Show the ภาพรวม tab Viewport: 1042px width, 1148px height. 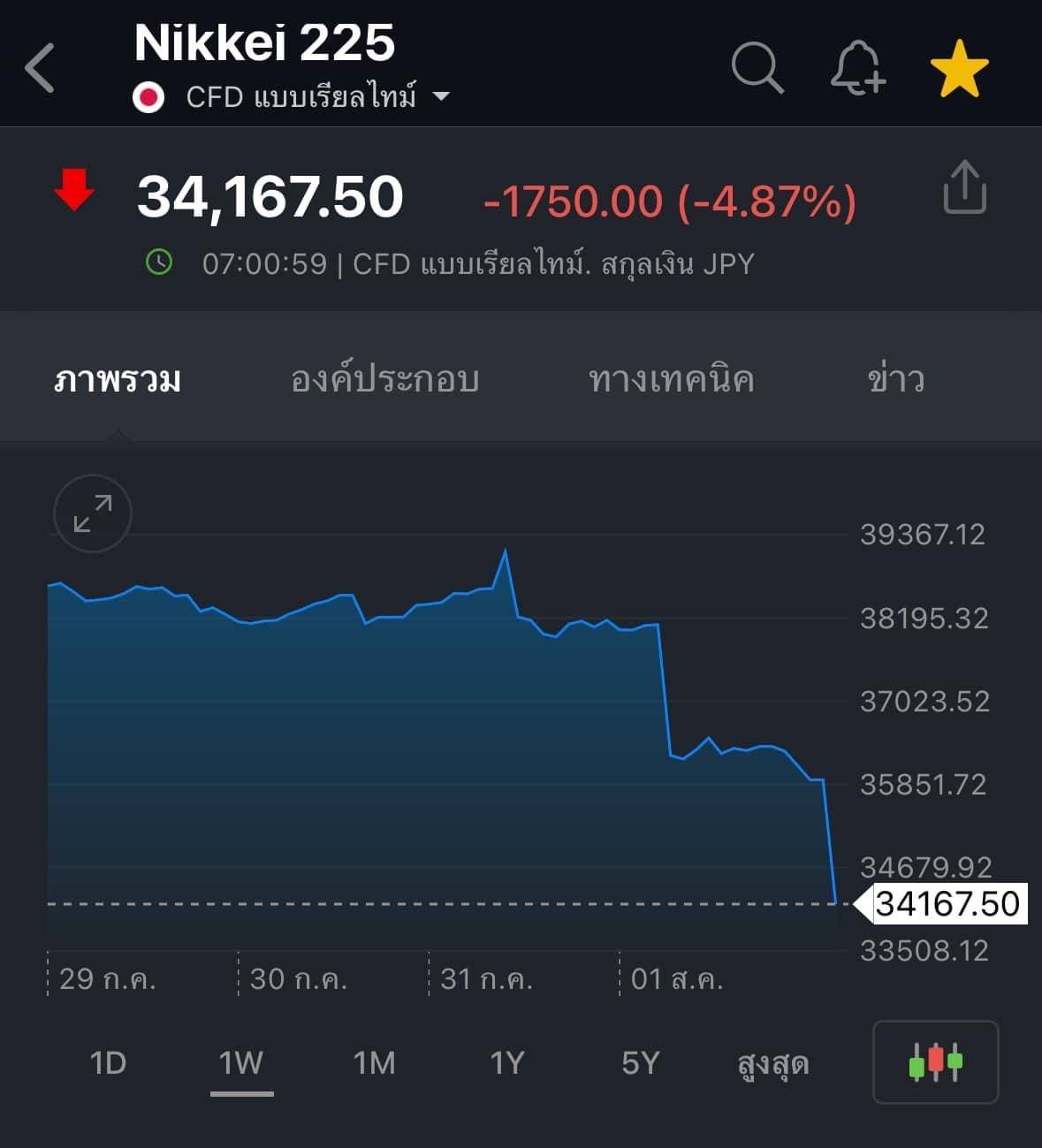click(x=118, y=380)
